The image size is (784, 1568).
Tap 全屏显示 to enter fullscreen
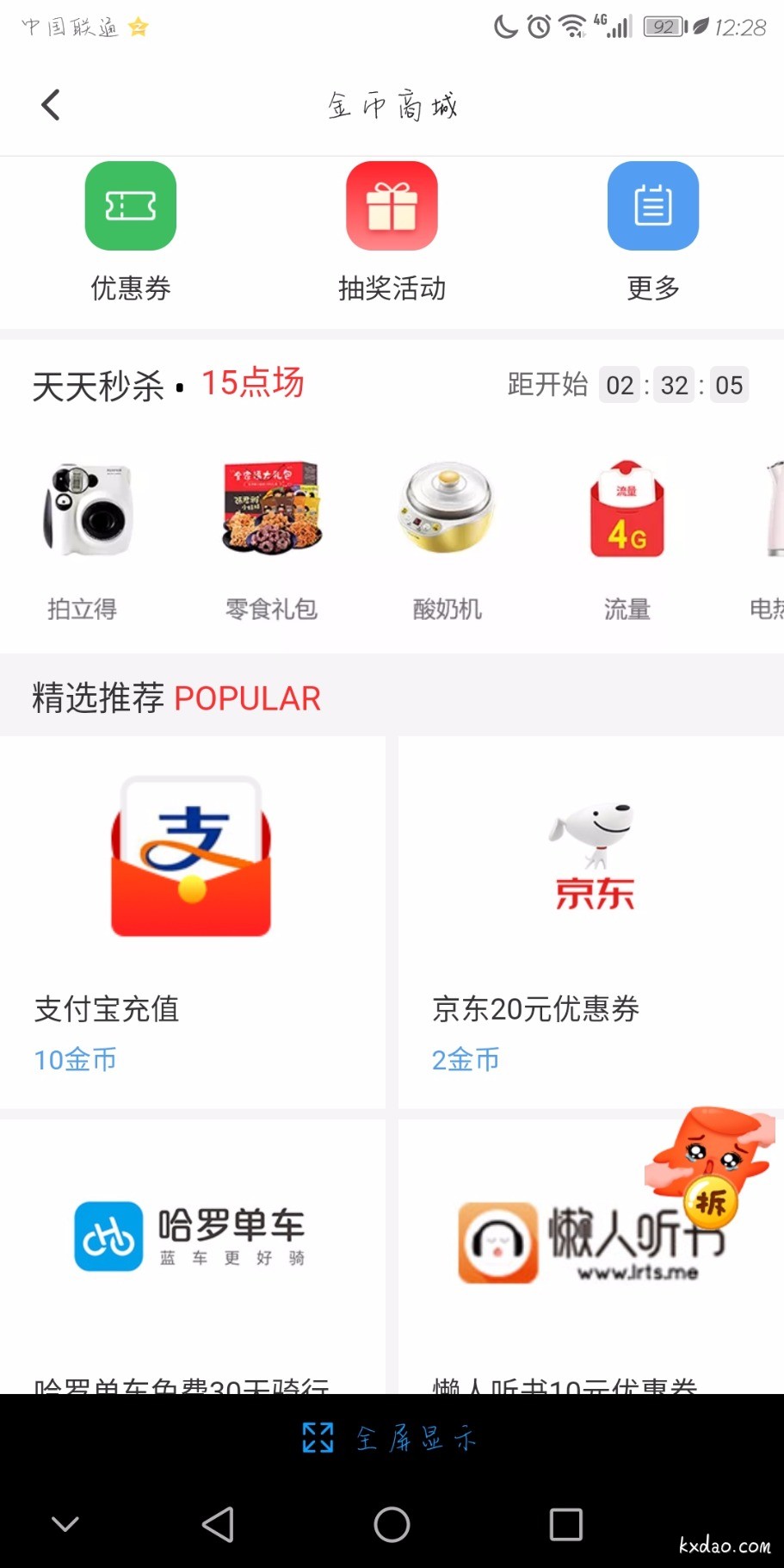tap(390, 1436)
